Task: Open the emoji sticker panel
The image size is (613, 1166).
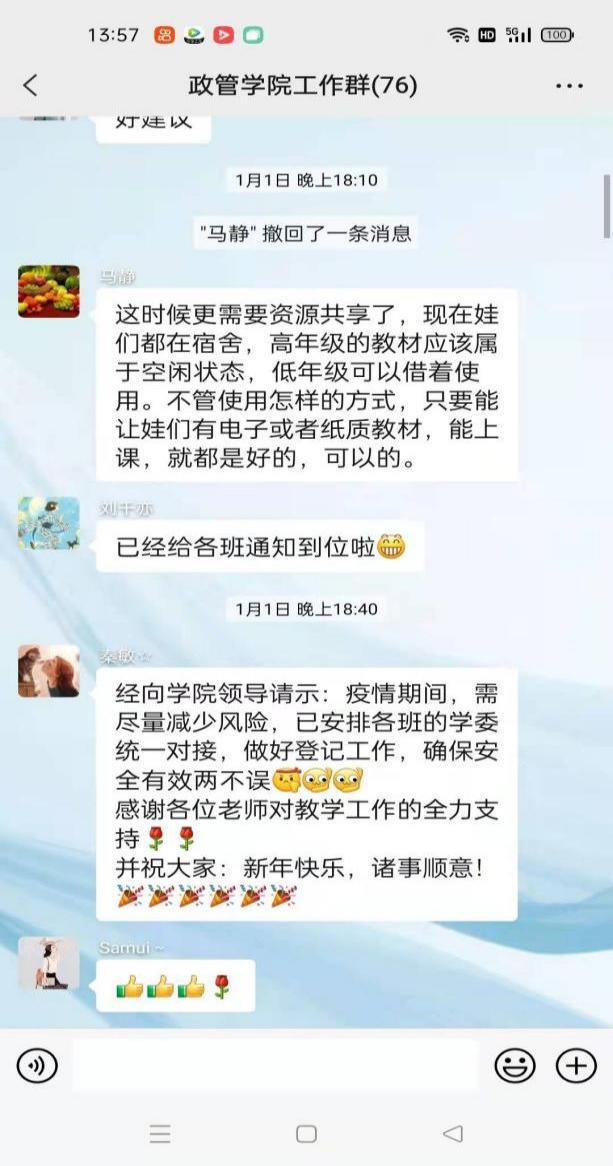Action: tap(515, 1066)
